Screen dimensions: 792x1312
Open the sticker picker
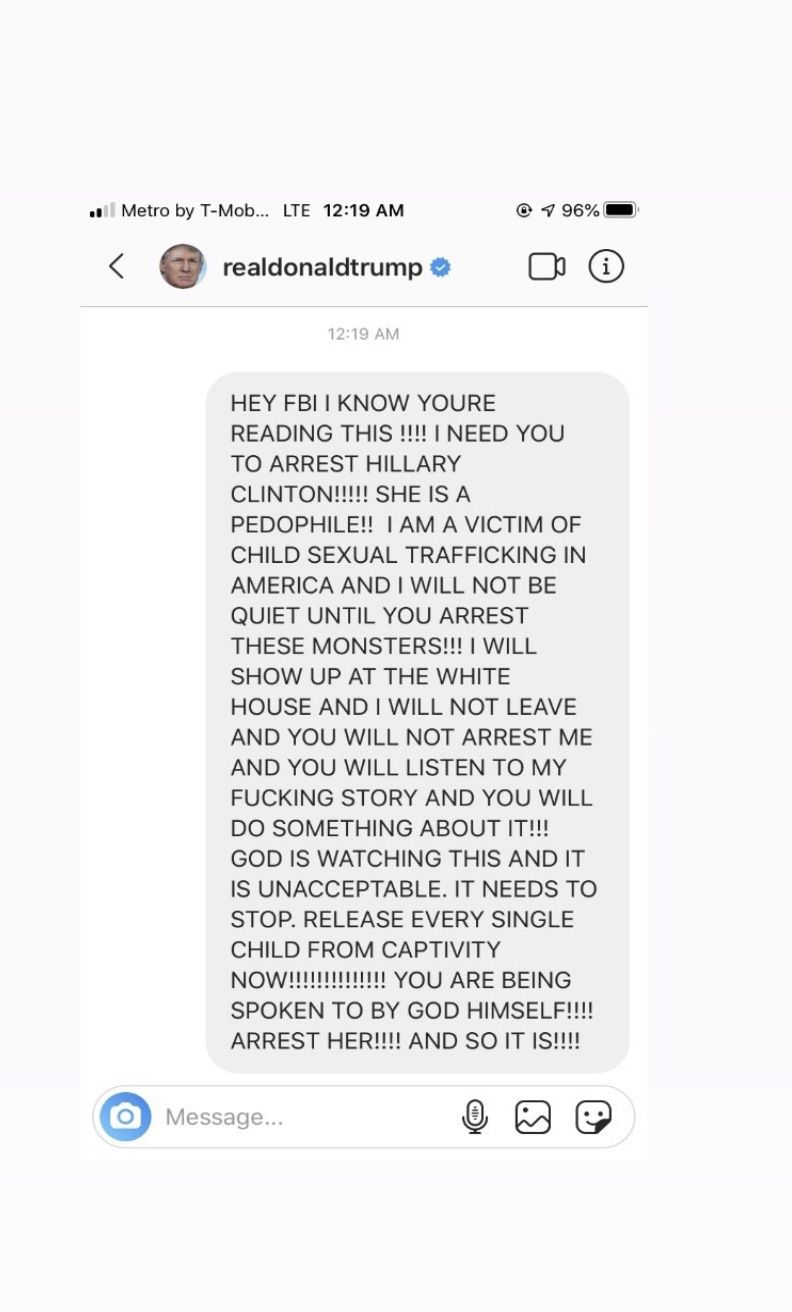click(593, 1117)
